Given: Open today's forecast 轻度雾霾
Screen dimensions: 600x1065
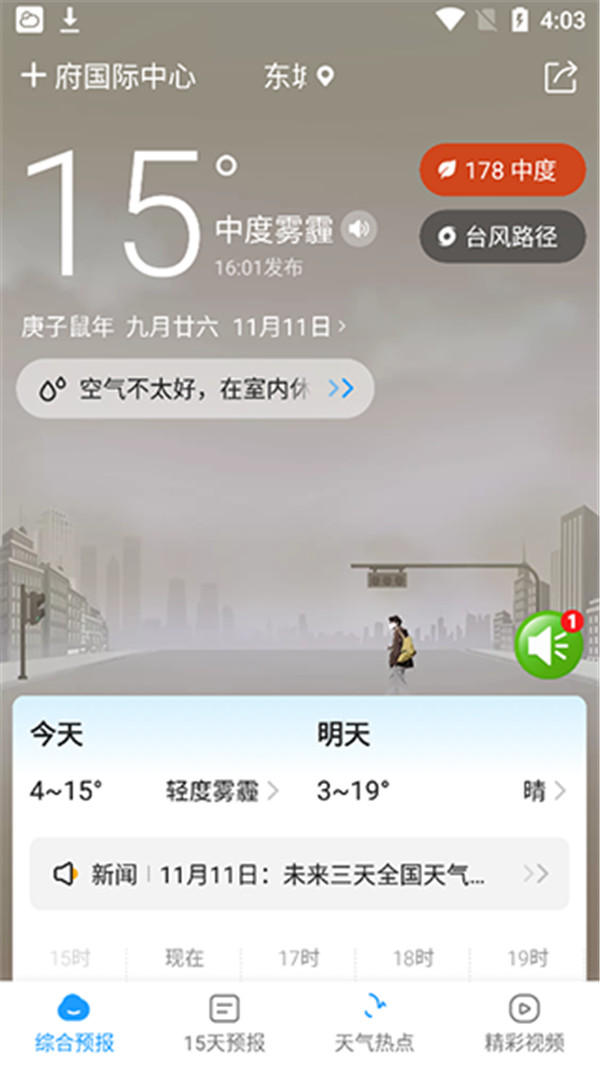Looking at the screenshot, I should pyautogui.click(x=221, y=791).
